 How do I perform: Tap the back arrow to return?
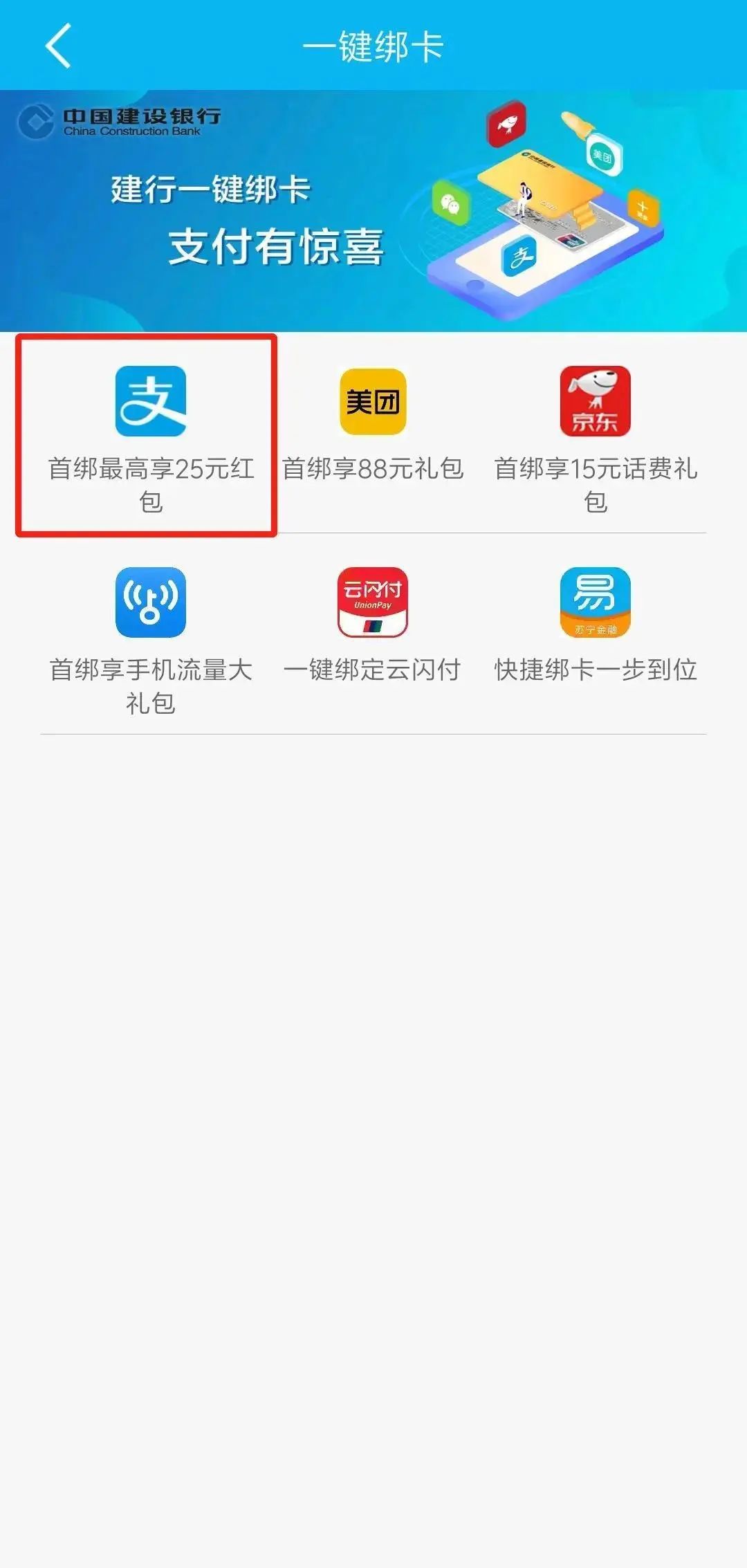(x=59, y=45)
